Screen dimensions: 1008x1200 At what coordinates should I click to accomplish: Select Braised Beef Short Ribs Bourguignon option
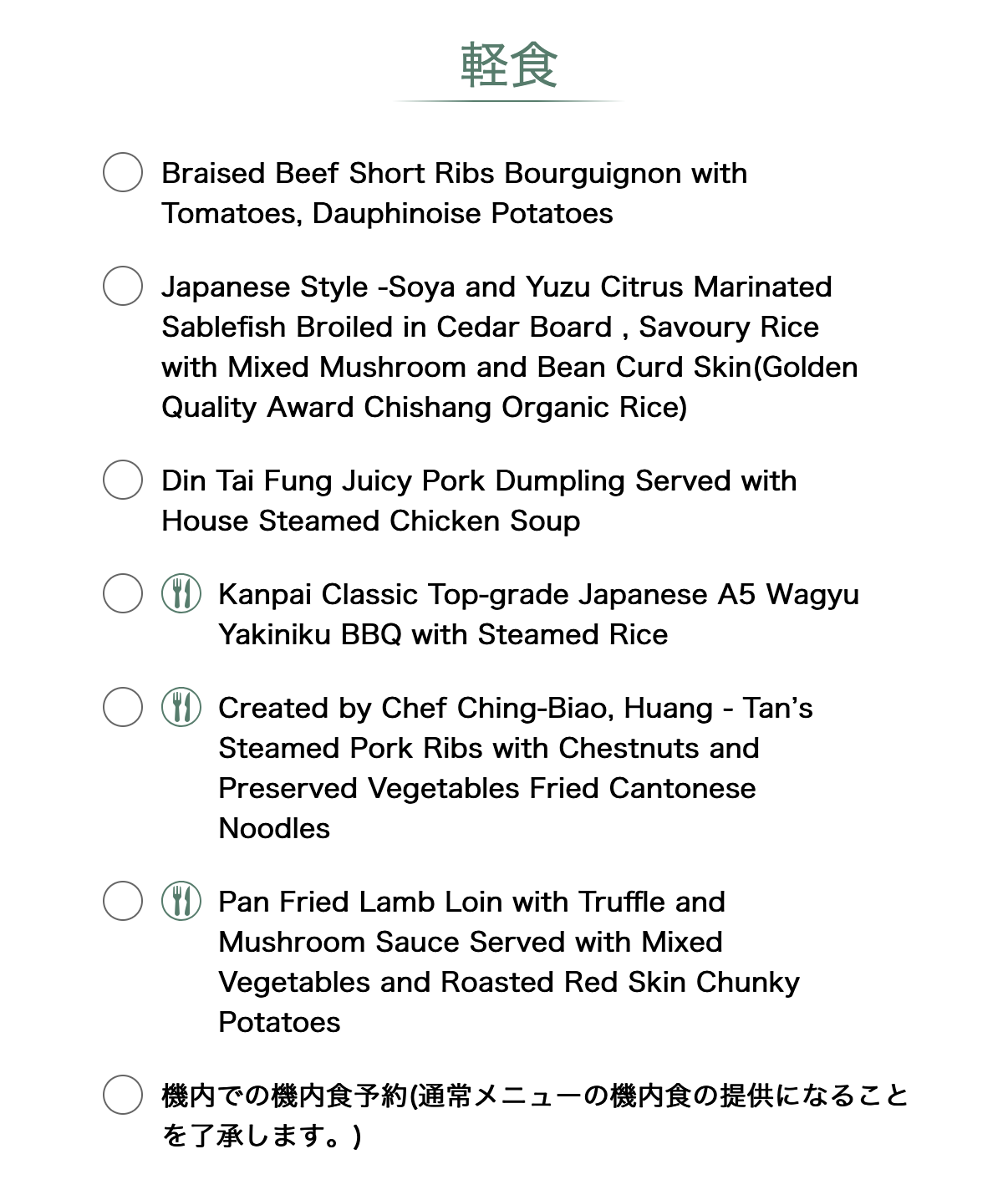point(123,172)
